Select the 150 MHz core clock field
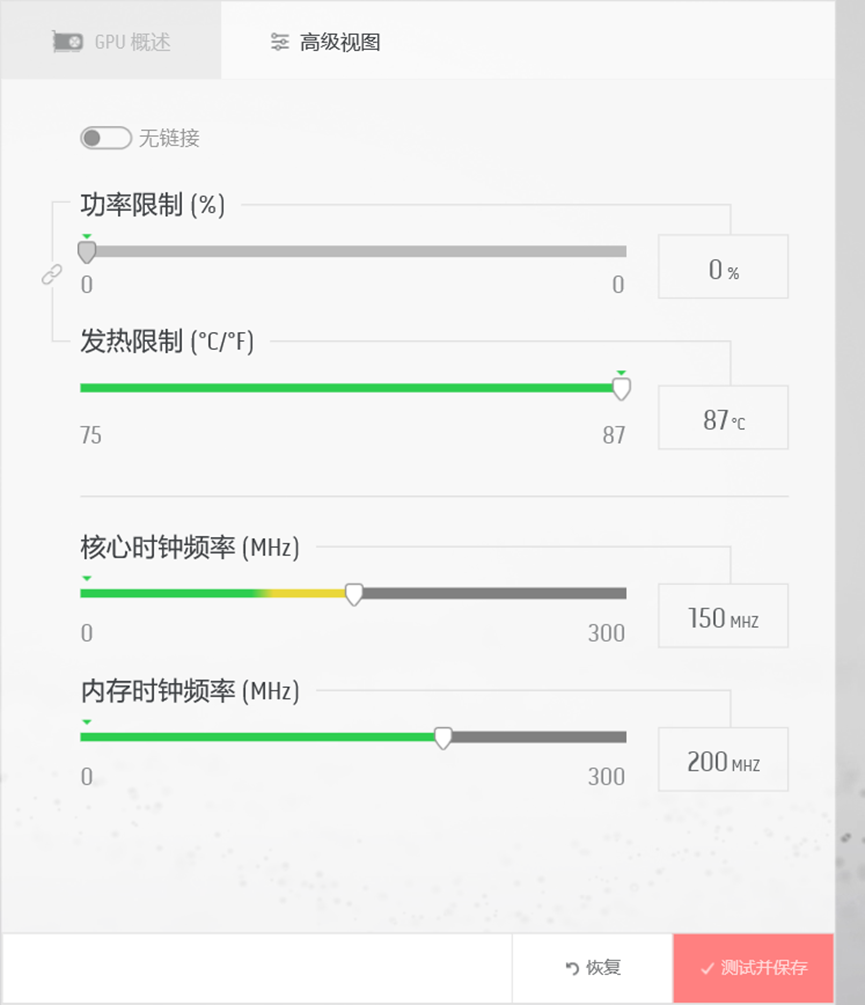 (723, 616)
